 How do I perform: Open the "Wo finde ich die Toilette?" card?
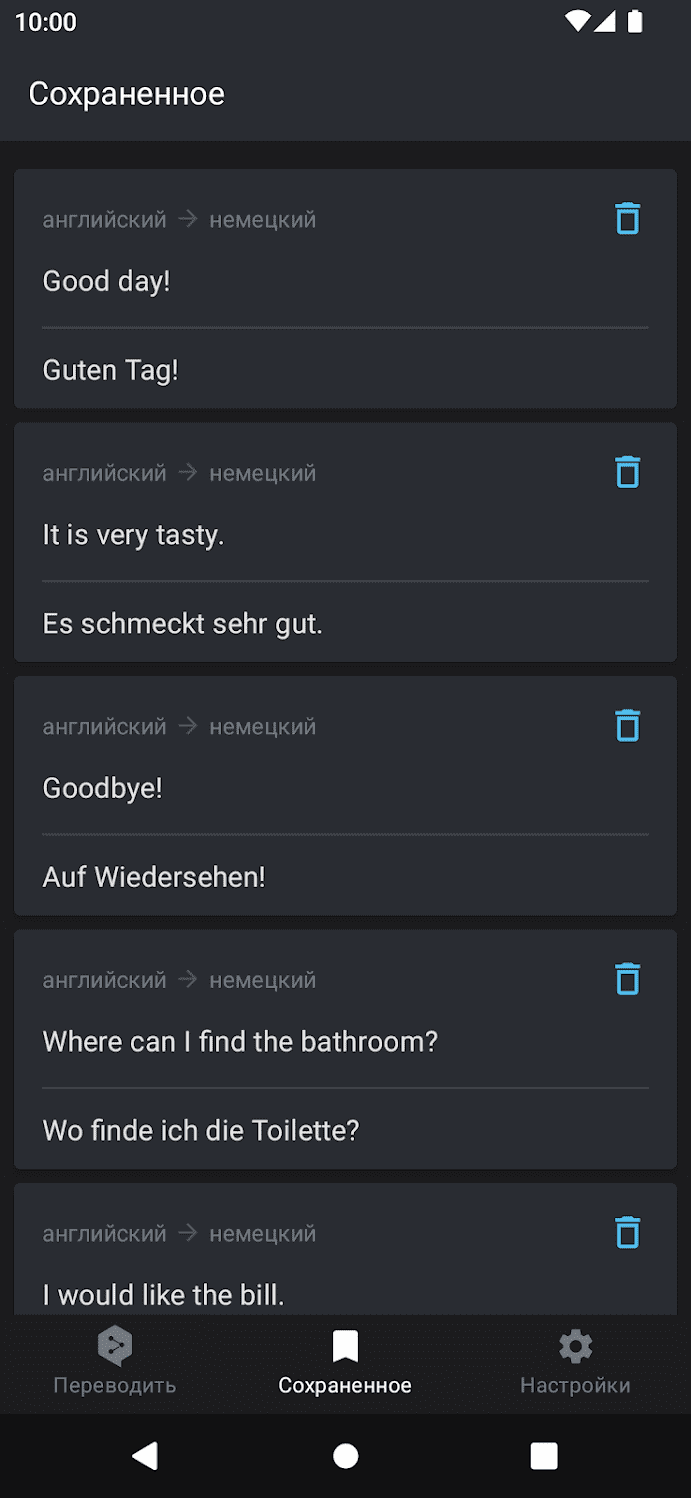(x=300, y=1131)
